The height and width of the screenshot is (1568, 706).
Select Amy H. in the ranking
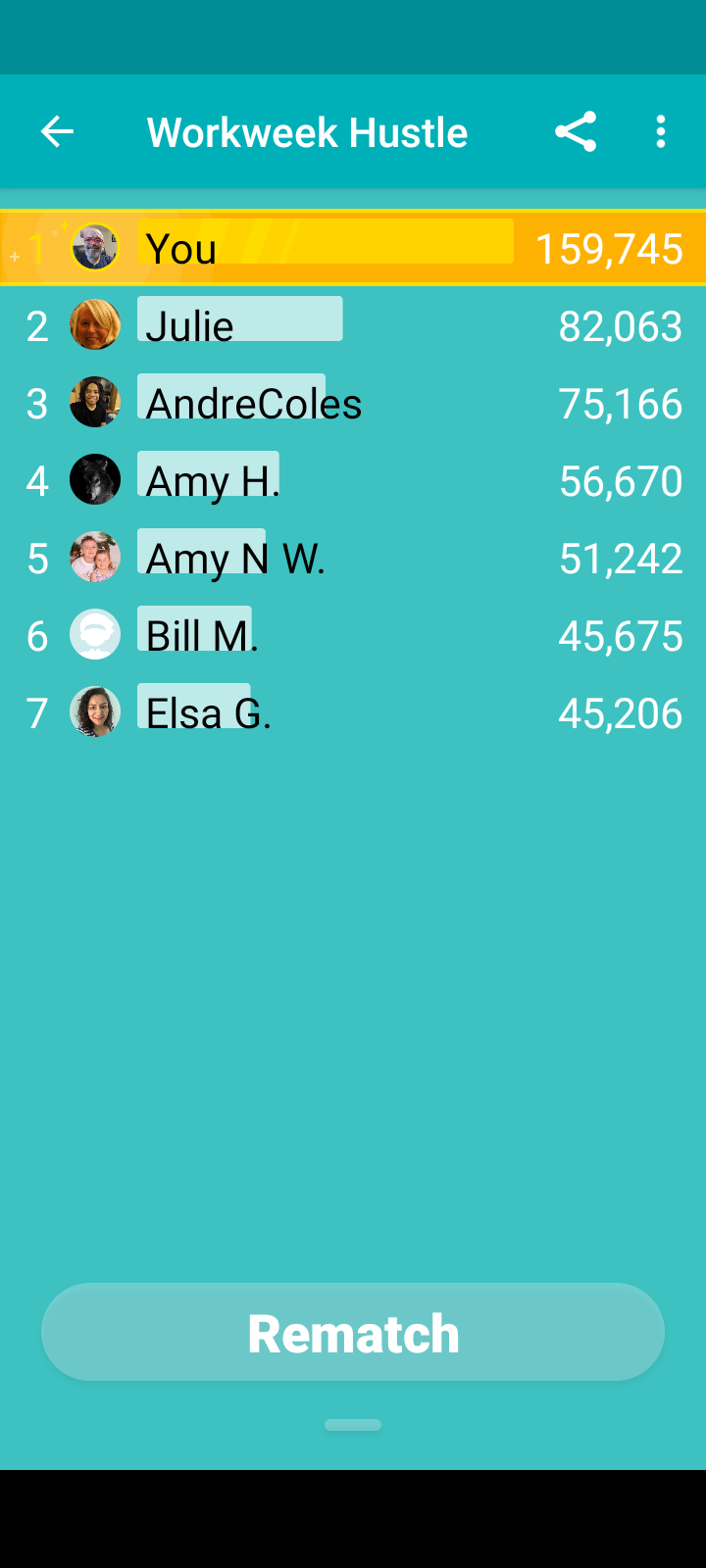(x=353, y=480)
